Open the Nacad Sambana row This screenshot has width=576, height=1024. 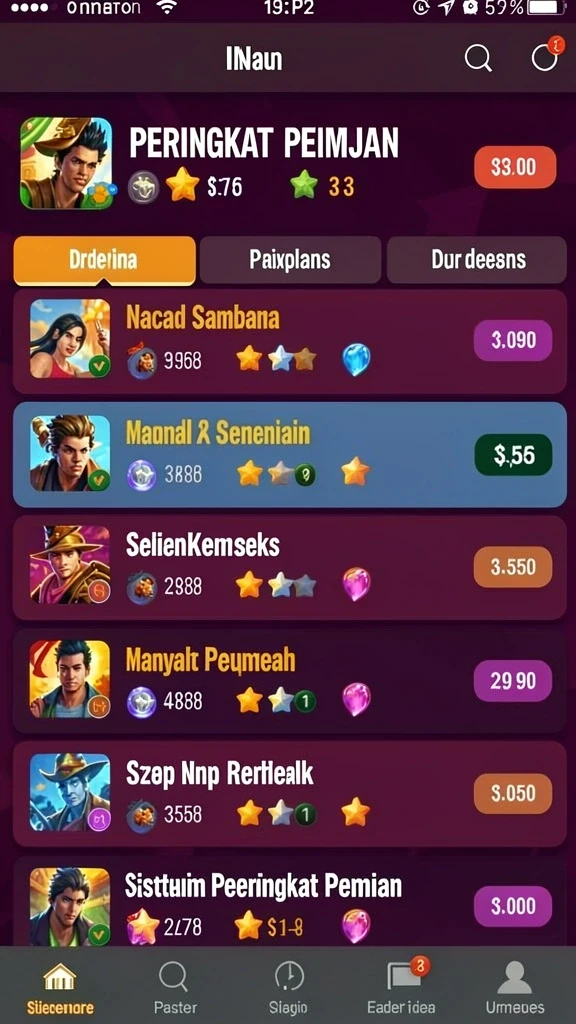289,342
